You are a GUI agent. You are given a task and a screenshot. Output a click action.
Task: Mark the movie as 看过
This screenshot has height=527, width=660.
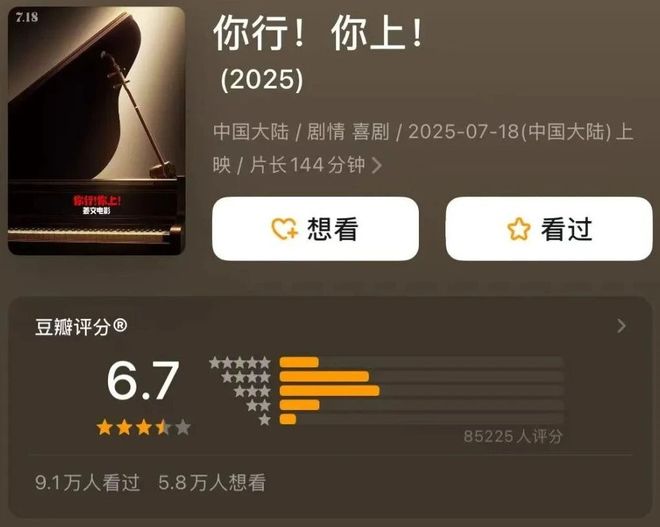point(549,229)
